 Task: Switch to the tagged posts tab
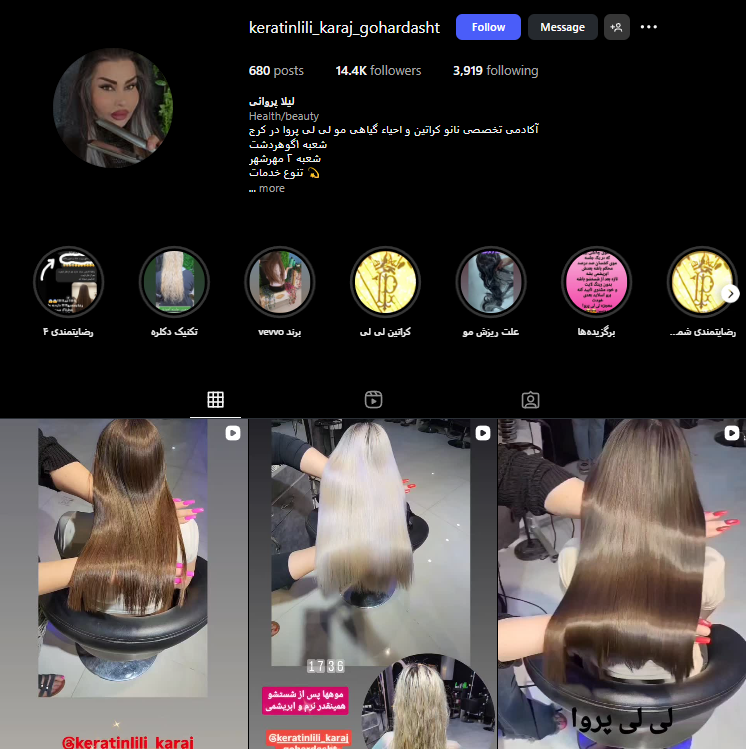pyautogui.click(x=531, y=400)
